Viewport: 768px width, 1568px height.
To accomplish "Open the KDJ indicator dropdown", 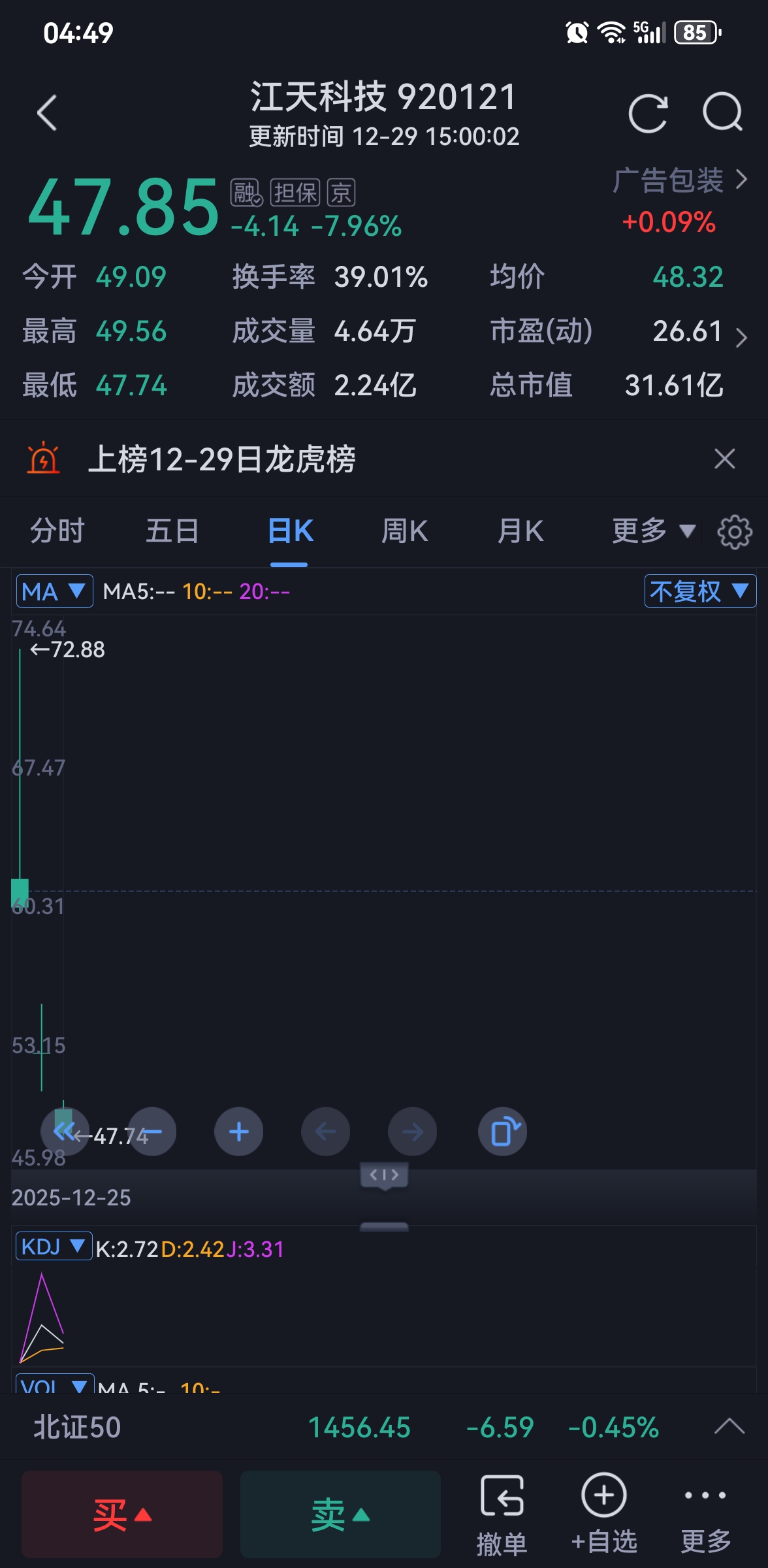I will click(x=53, y=1247).
